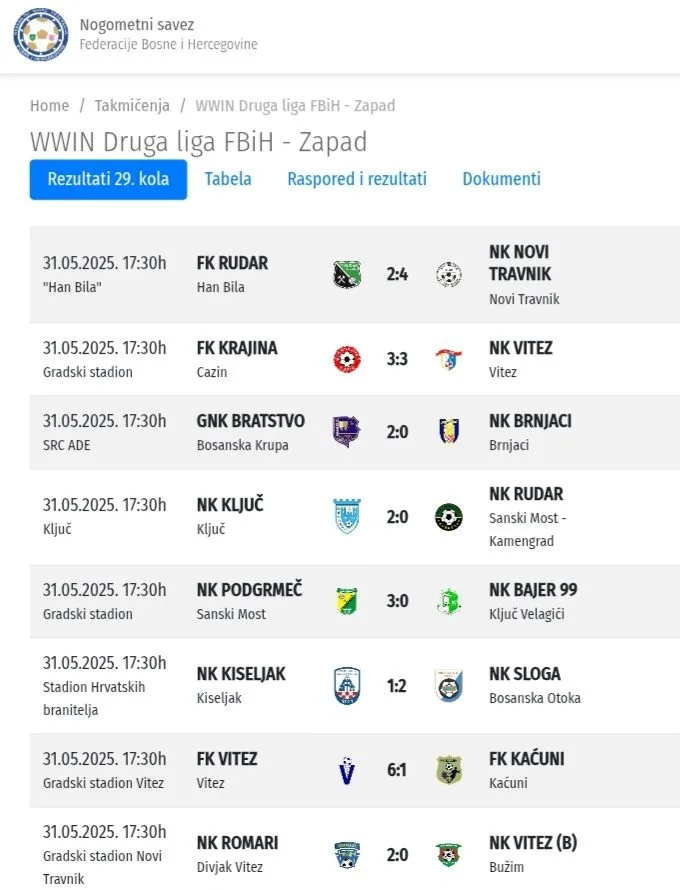Viewport: 680px width, 890px height.
Task: Open the NK Ključ vs NK Rudar match
Action: [x=397, y=517]
